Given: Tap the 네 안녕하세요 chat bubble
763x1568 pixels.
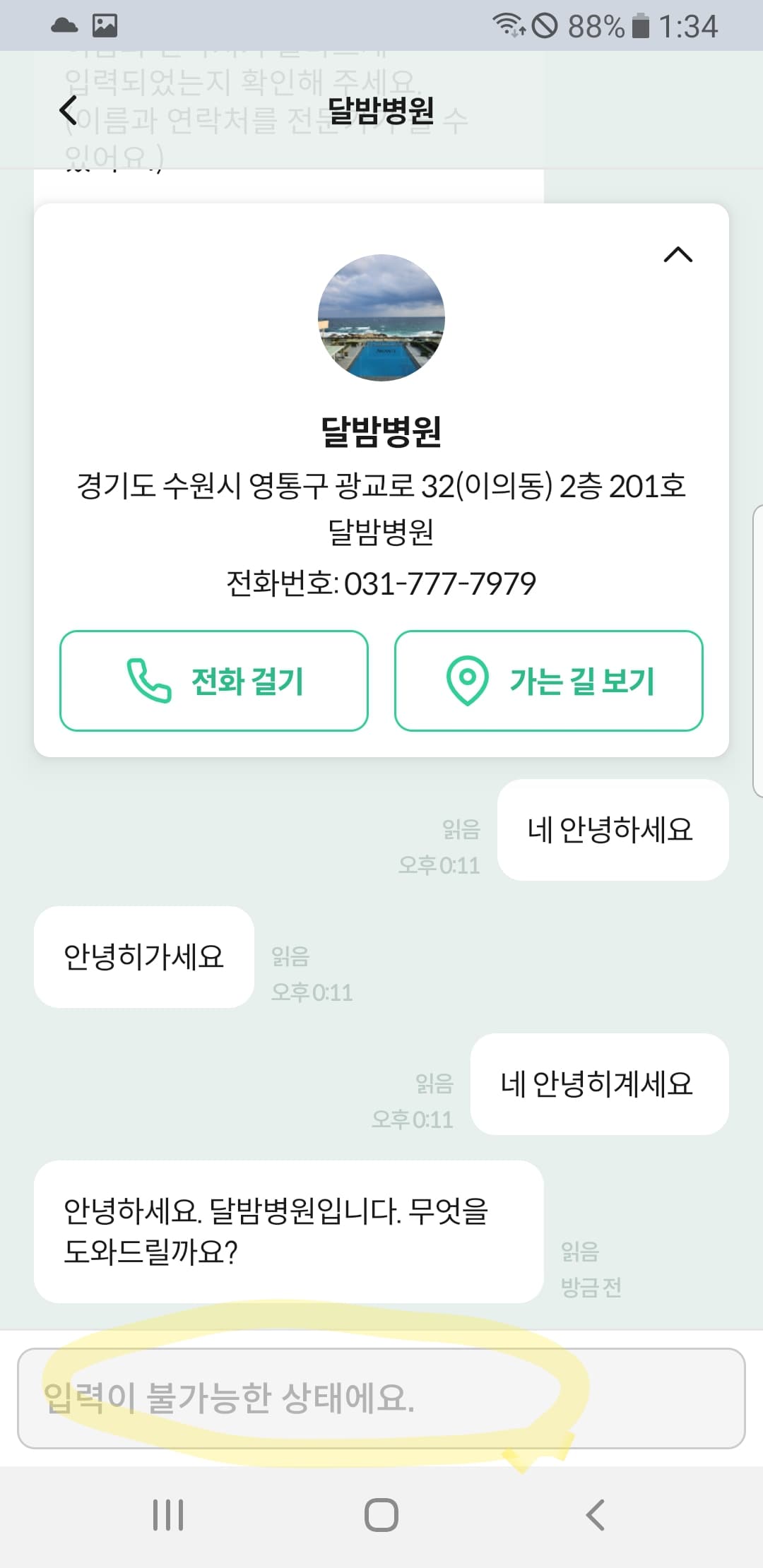Looking at the screenshot, I should pyautogui.click(x=613, y=831).
